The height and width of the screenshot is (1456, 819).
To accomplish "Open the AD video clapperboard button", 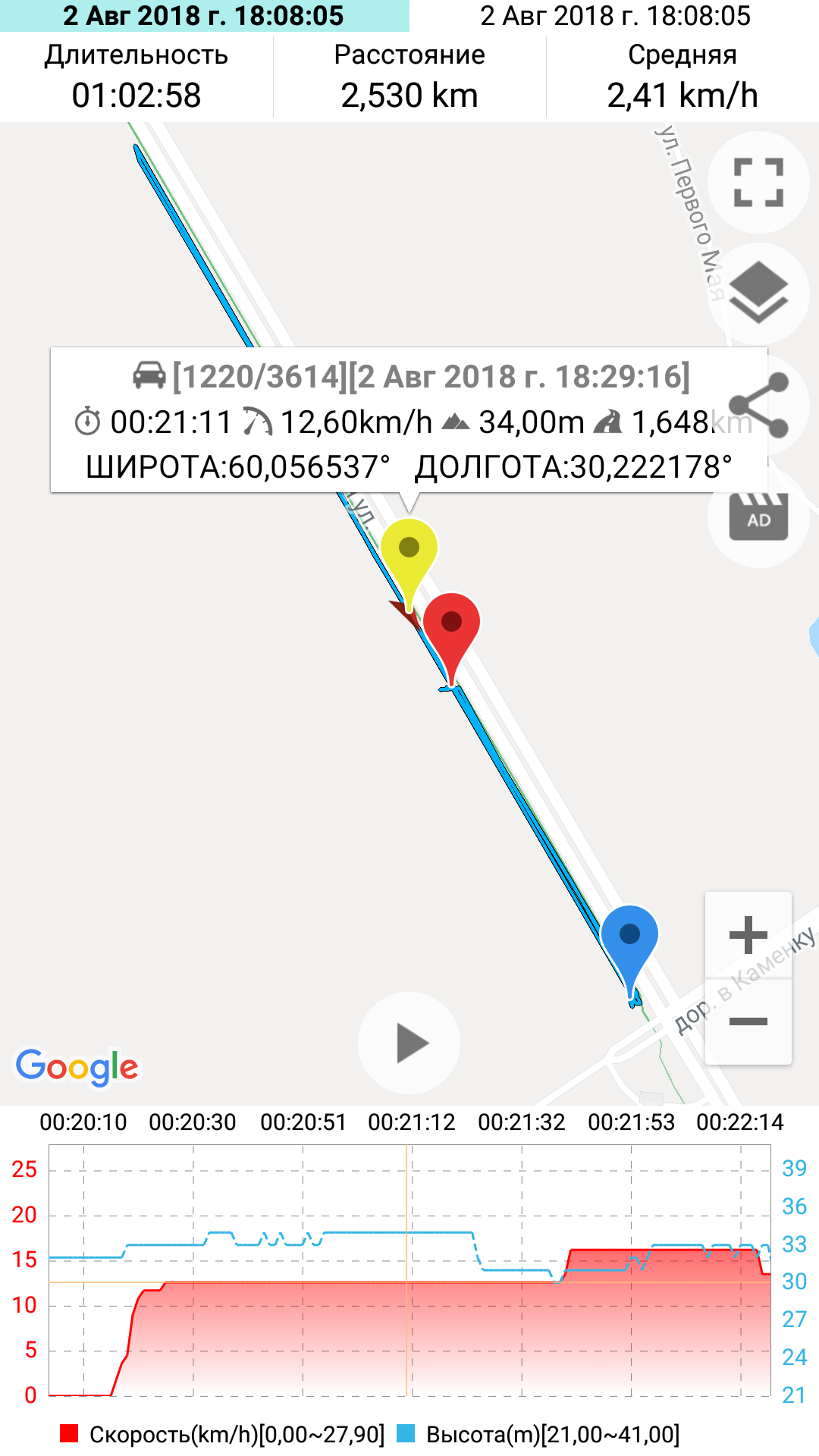I will click(x=758, y=517).
